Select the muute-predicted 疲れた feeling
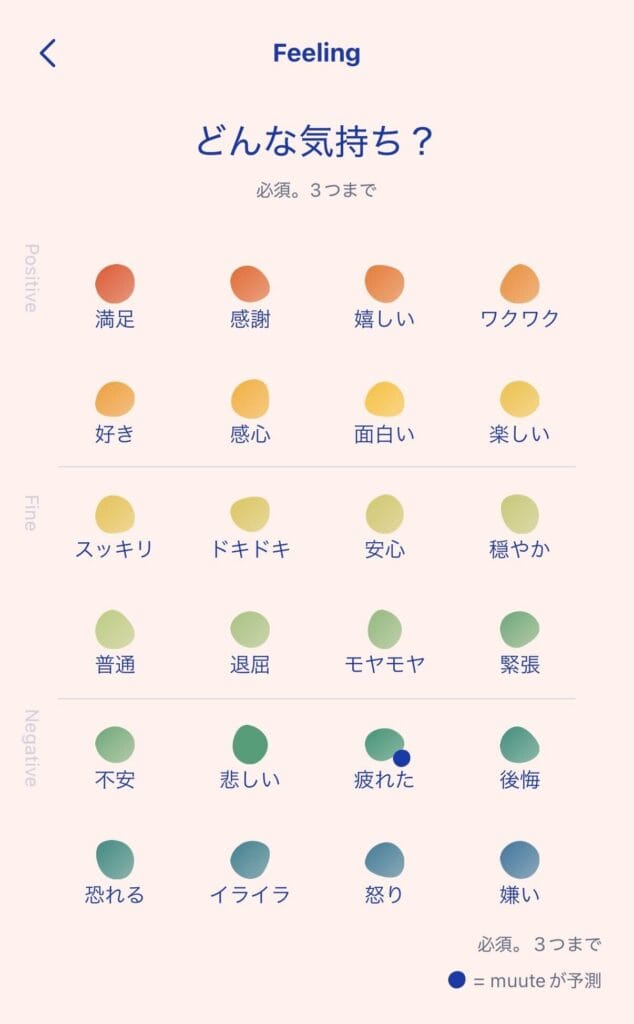Screen dimensions: 634x1024 point(385,746)
